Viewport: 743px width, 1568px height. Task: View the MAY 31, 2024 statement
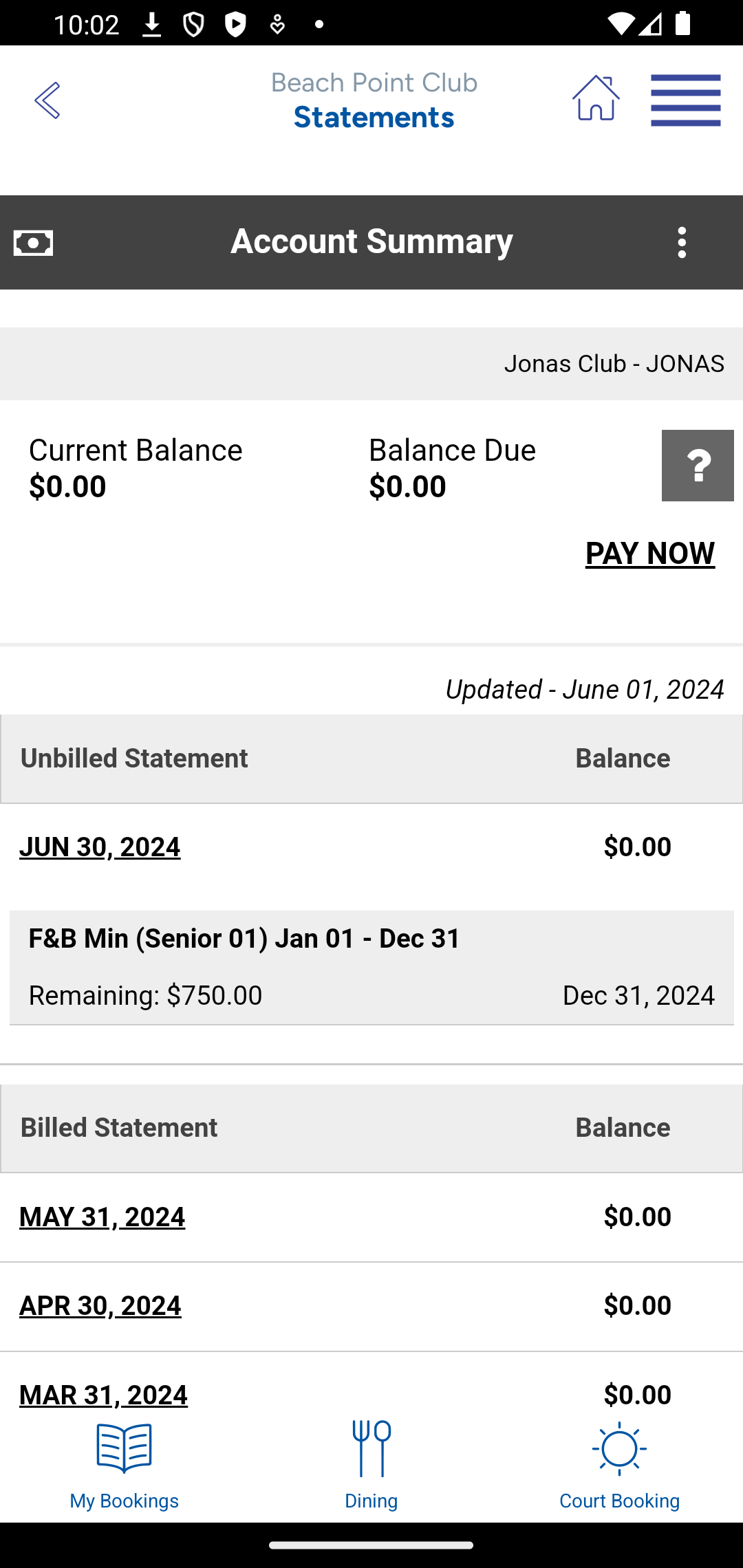tap(102, 1217)
